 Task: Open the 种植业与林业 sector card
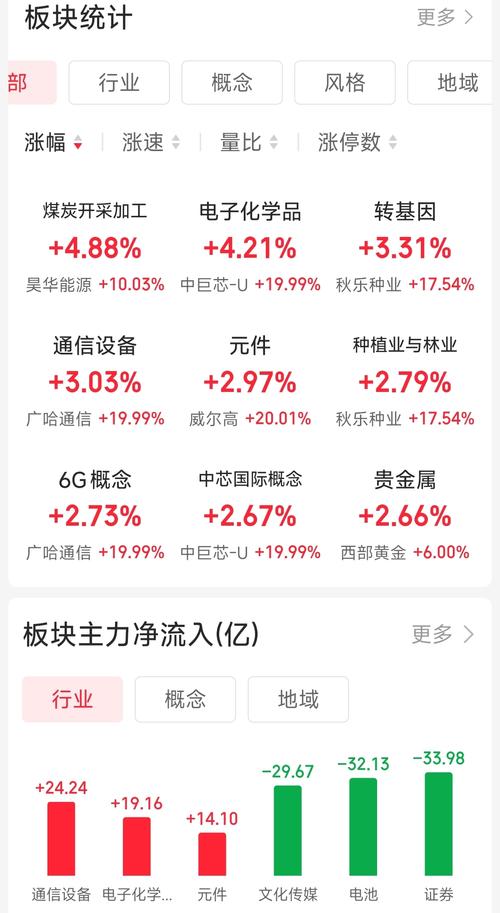(405, 381)
